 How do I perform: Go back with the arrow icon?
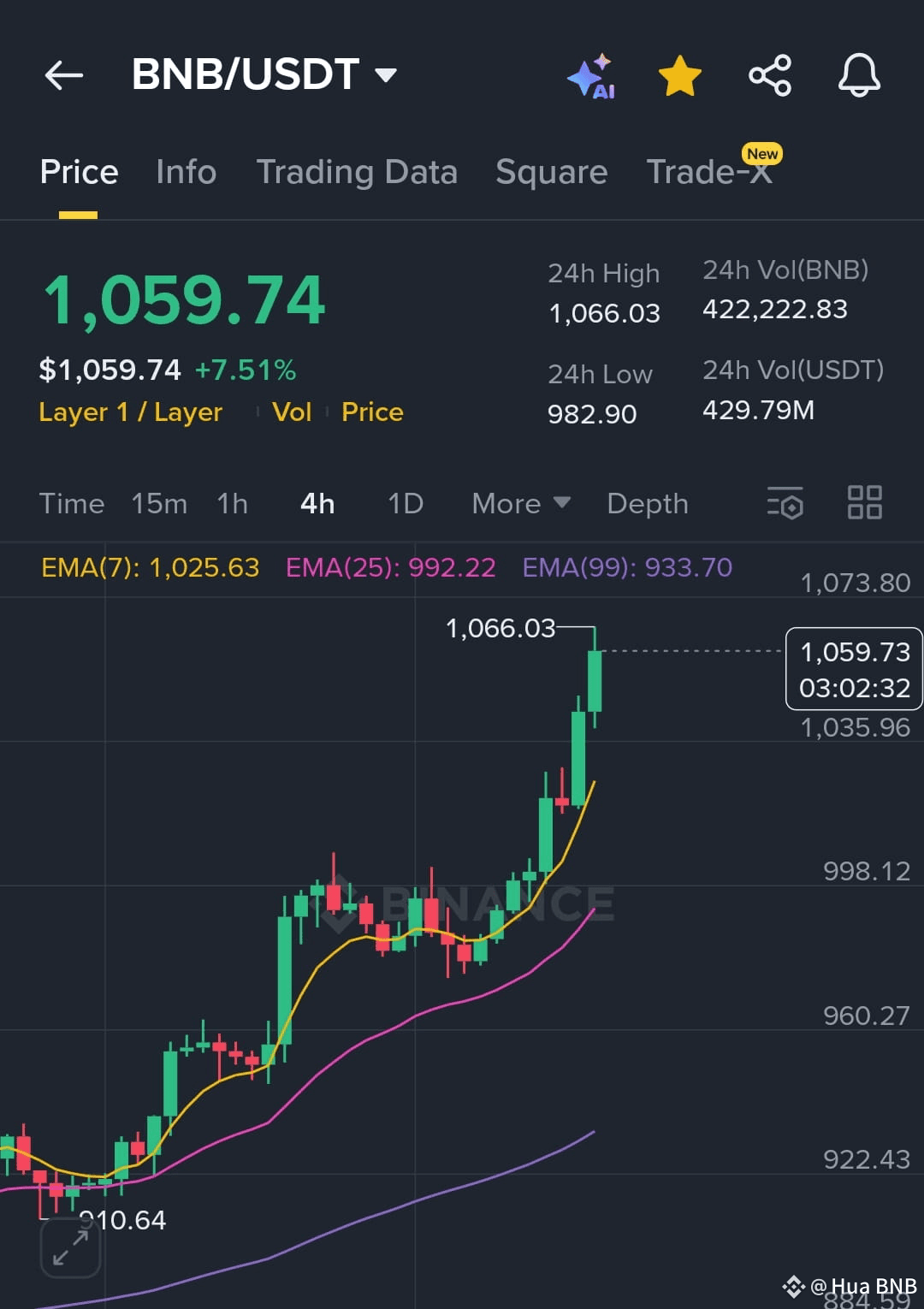[x=64, y=75]
